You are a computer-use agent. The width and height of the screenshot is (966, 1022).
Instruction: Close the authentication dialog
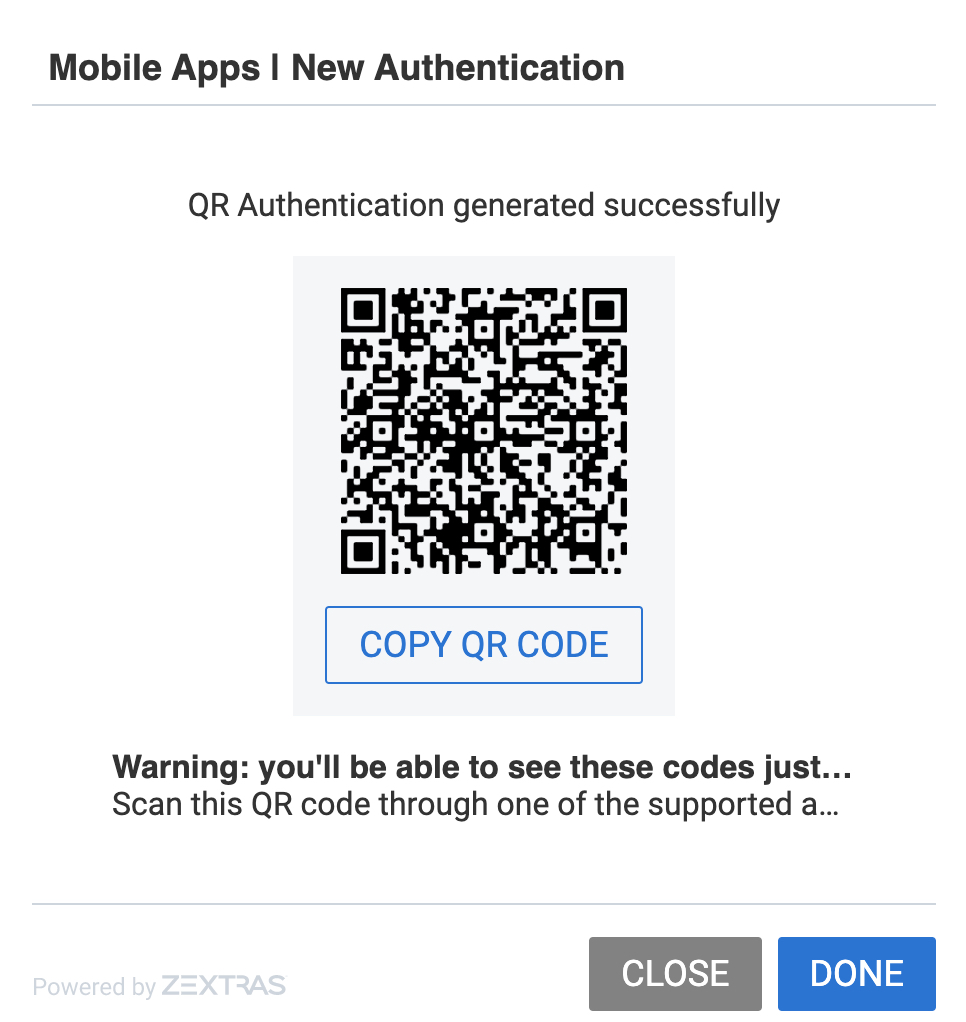pos(675,973)
